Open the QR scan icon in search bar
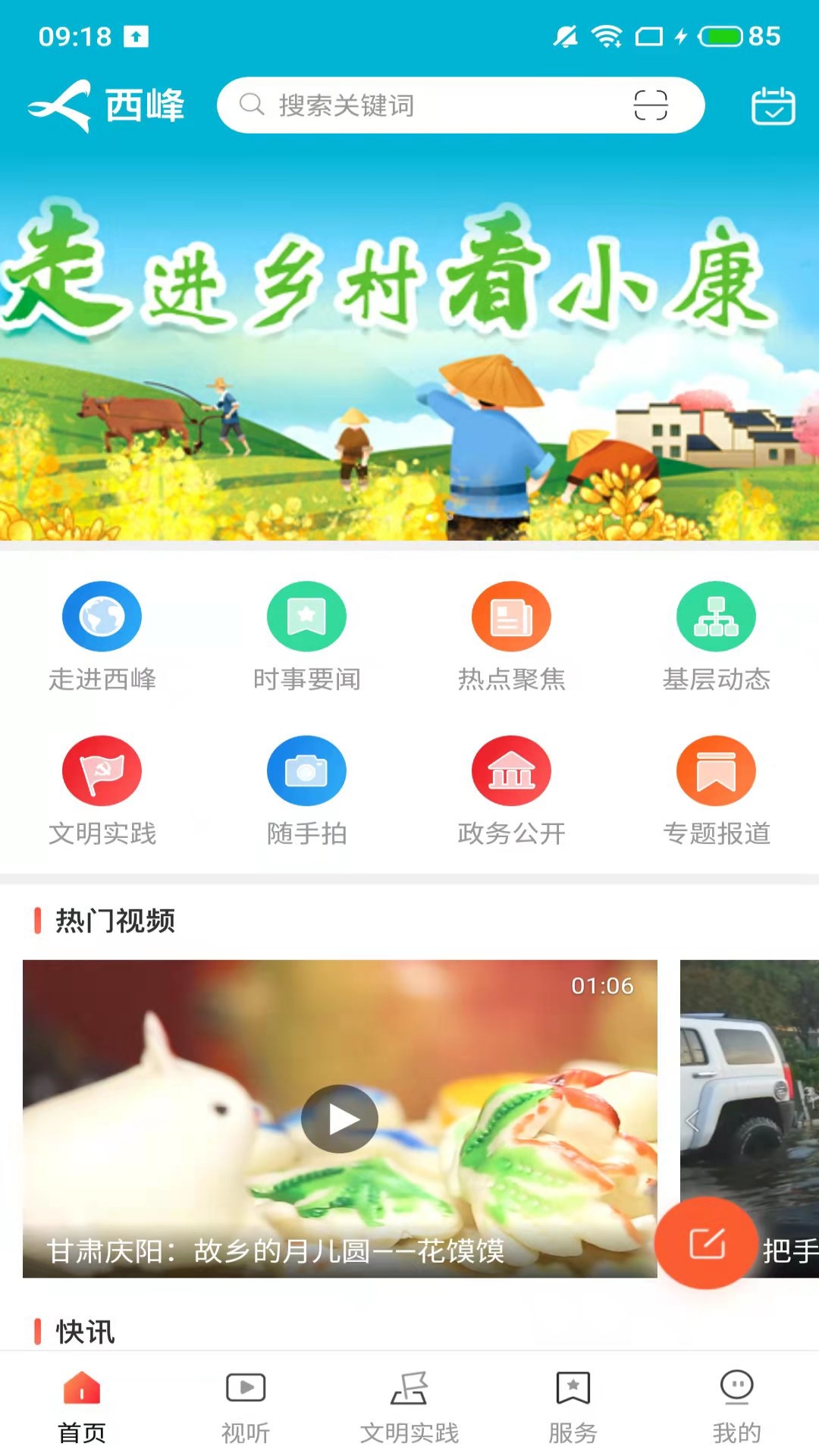 [650, 105]
